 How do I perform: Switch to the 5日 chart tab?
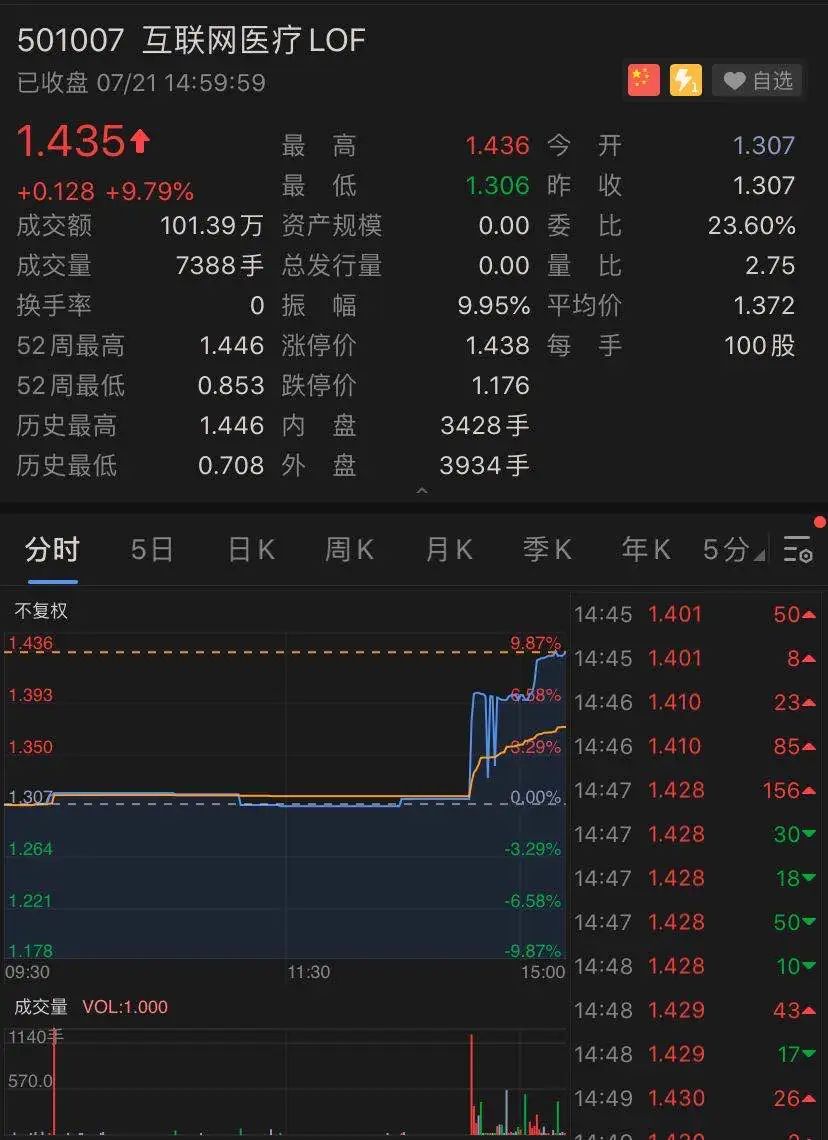click(152, 549)
